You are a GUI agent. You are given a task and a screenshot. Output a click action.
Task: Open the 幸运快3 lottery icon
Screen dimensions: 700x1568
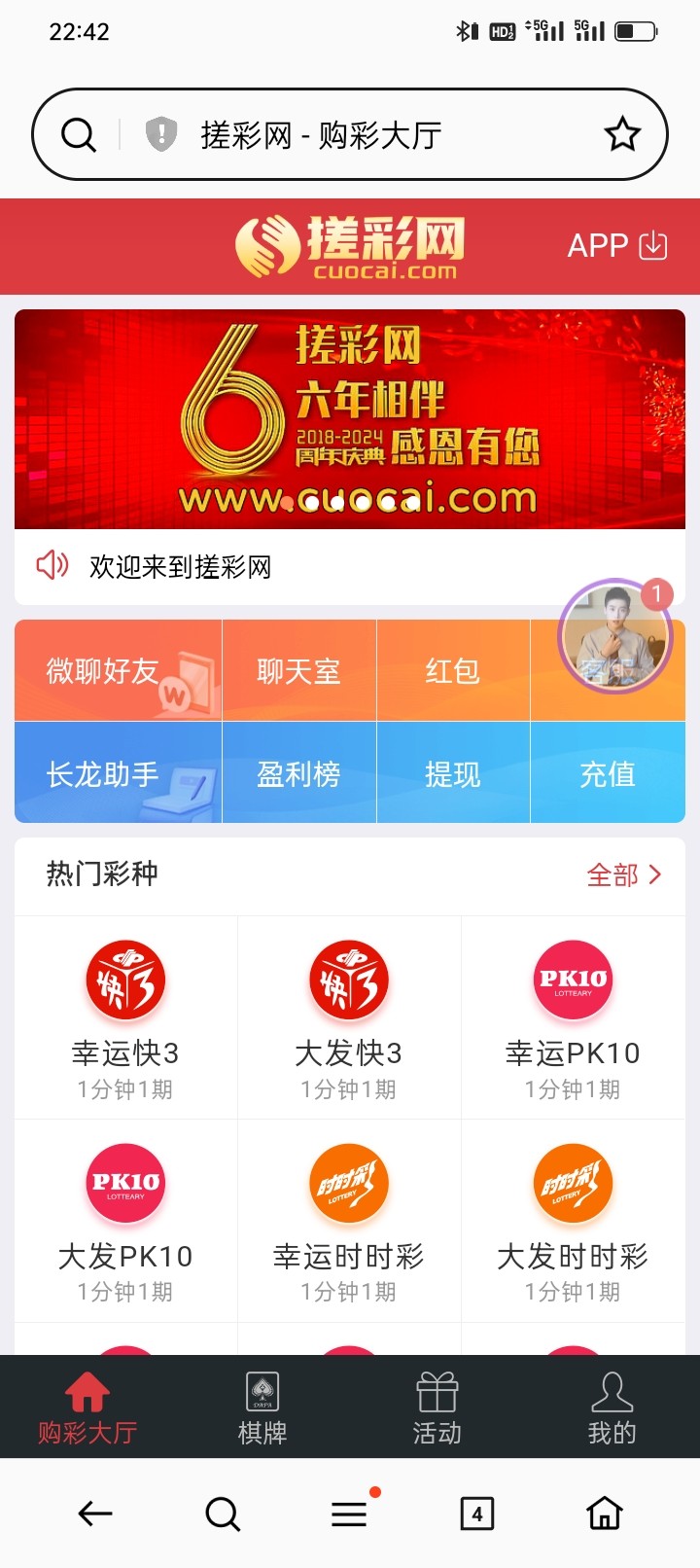125,980
